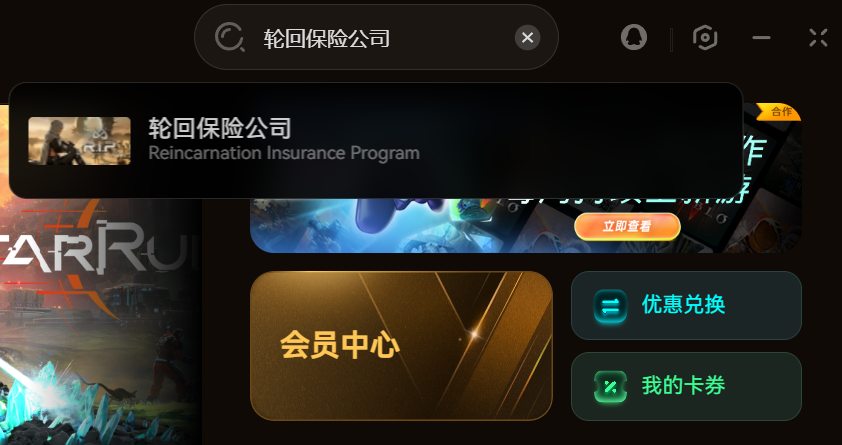Open the QQ penguin icon
Screen dimensions: 842x445
(633, 38)
